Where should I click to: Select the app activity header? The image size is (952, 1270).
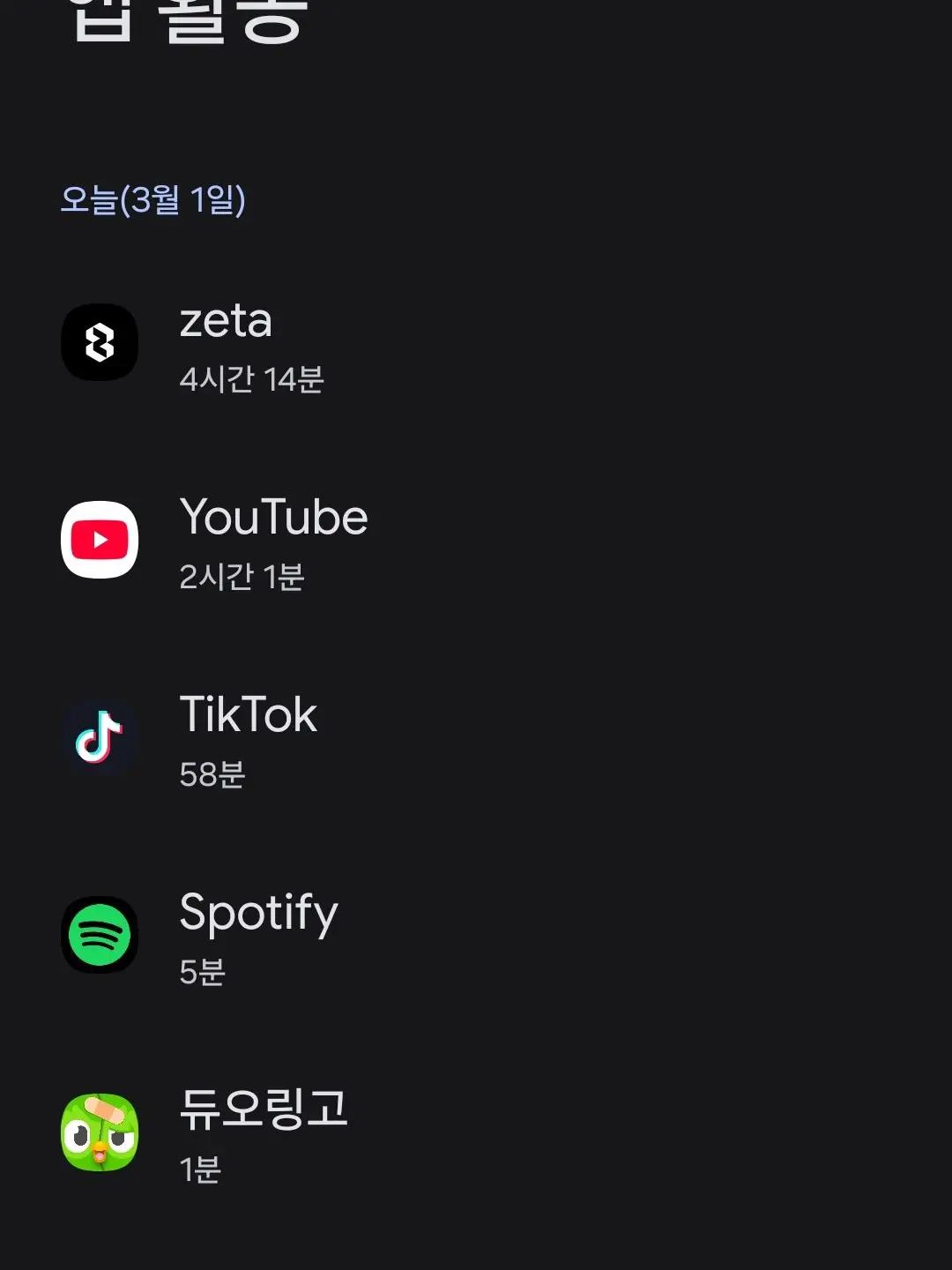point(185,18)
